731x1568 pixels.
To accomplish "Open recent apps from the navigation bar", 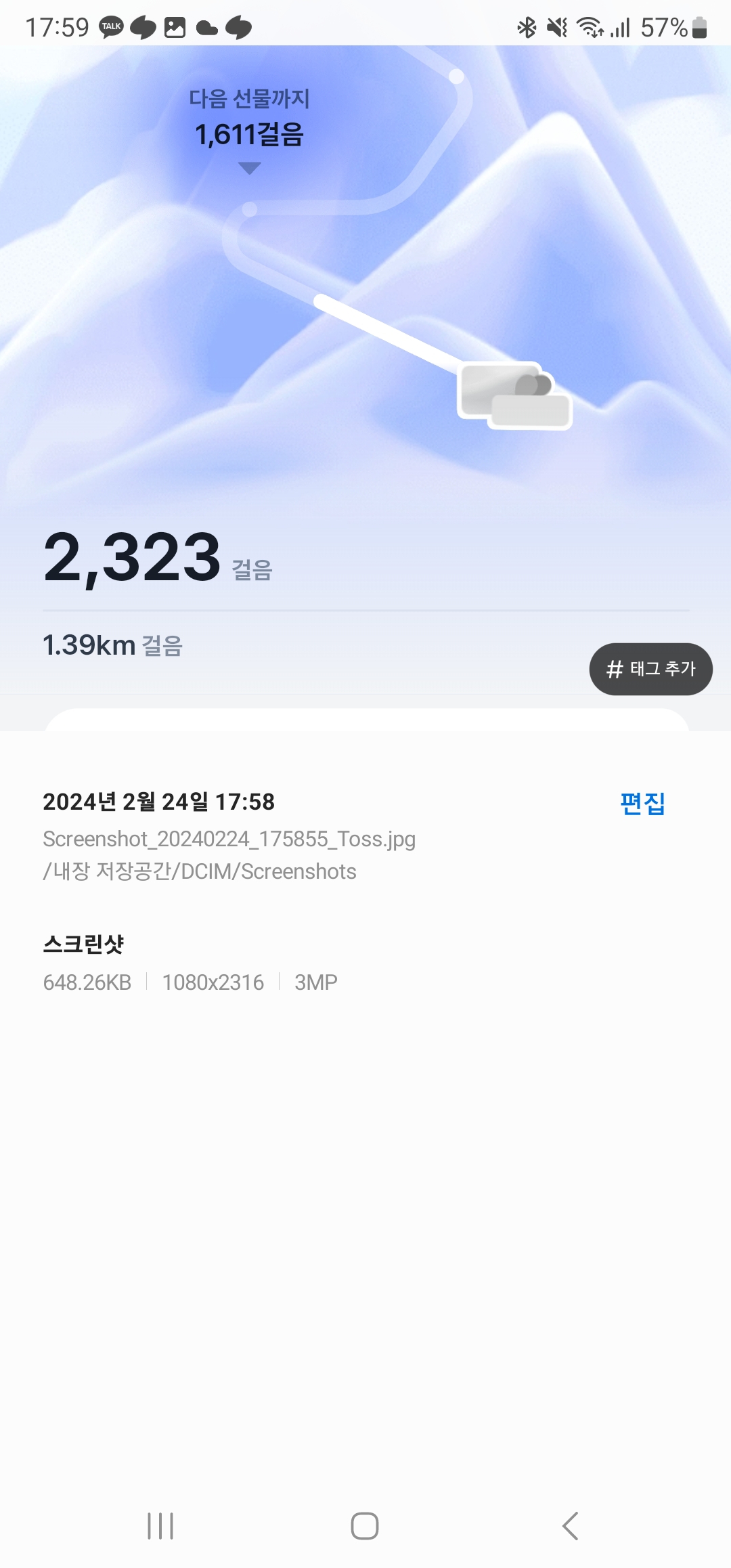I will 160,1525.
